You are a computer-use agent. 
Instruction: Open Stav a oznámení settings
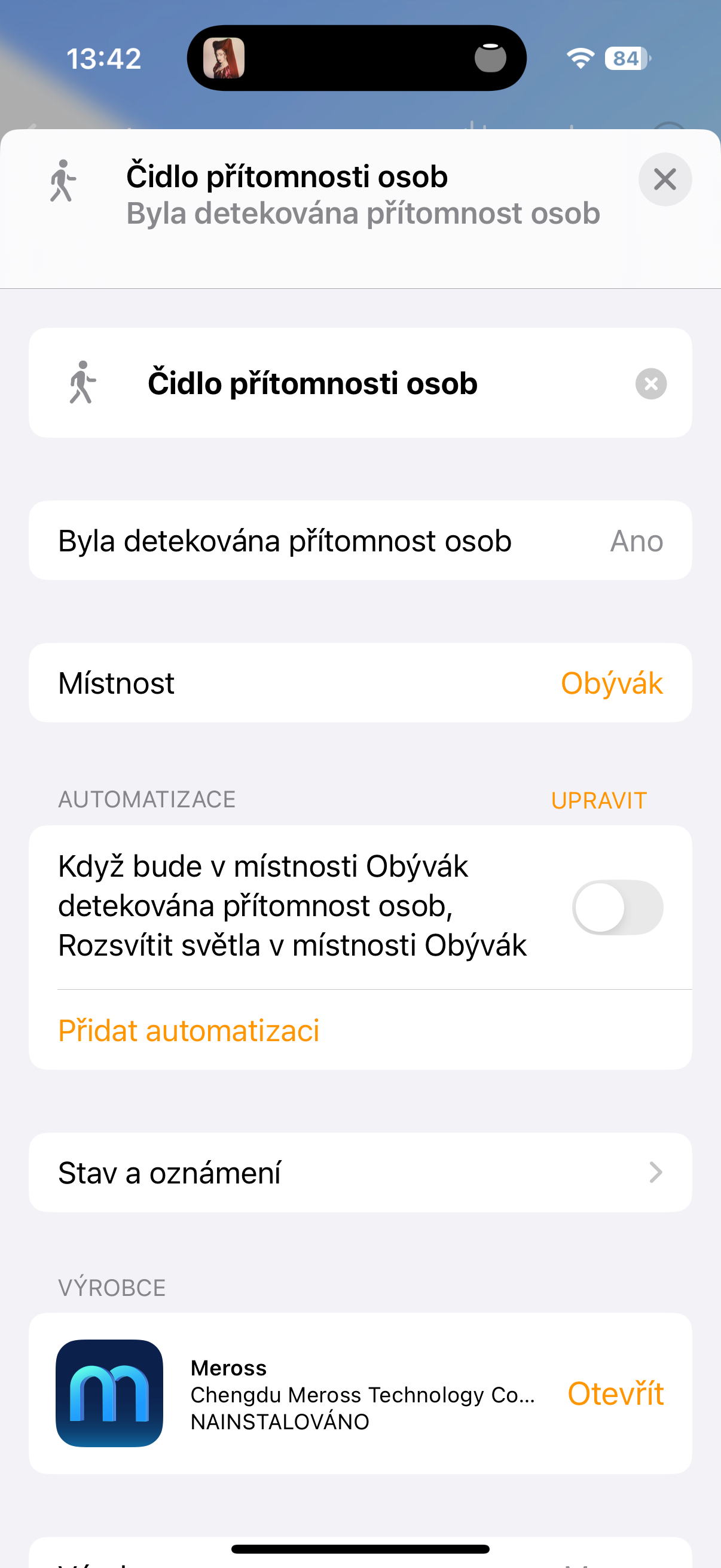point(360,1172)
